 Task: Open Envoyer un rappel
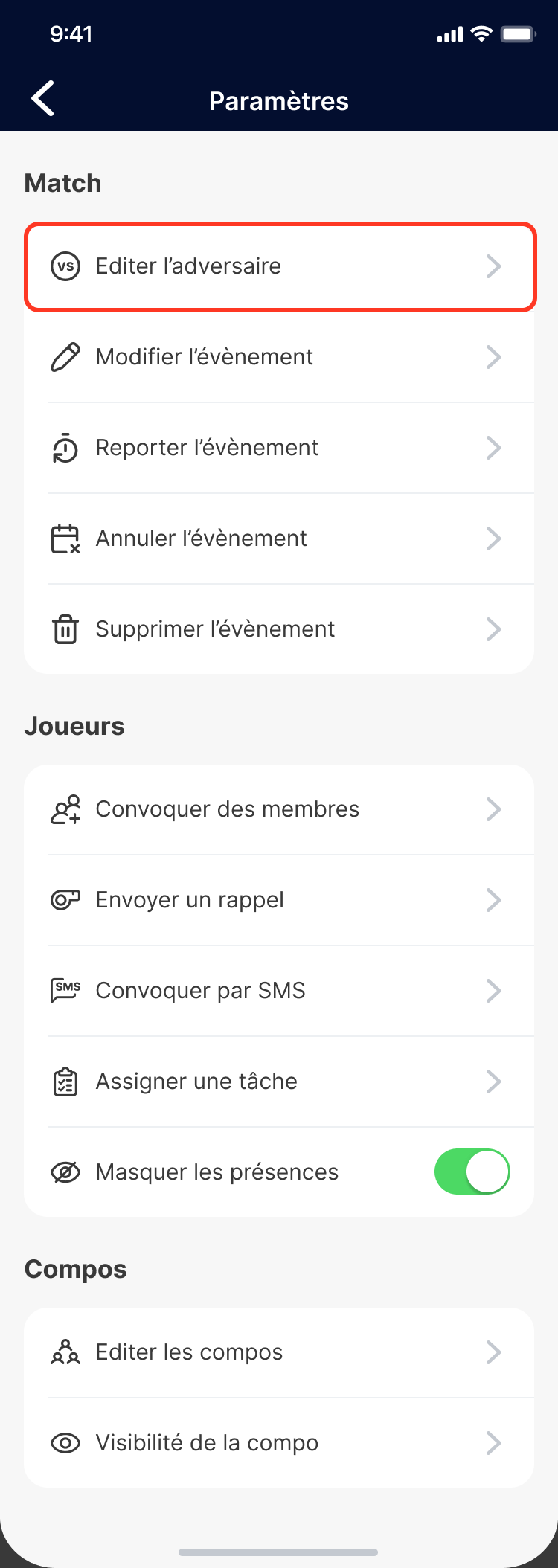click(279, 900)
